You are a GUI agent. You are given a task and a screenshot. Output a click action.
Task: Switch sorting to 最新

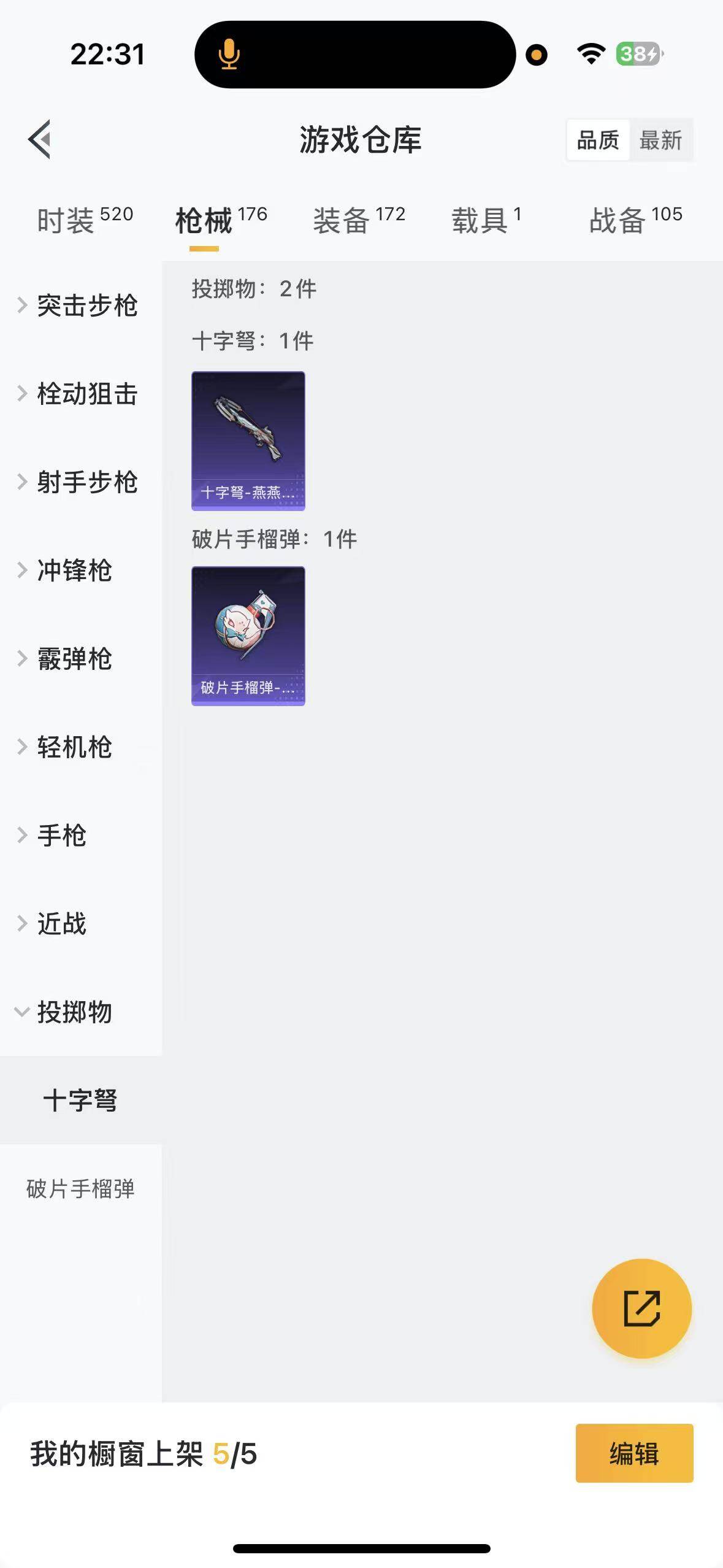click(x=661, y=140)
